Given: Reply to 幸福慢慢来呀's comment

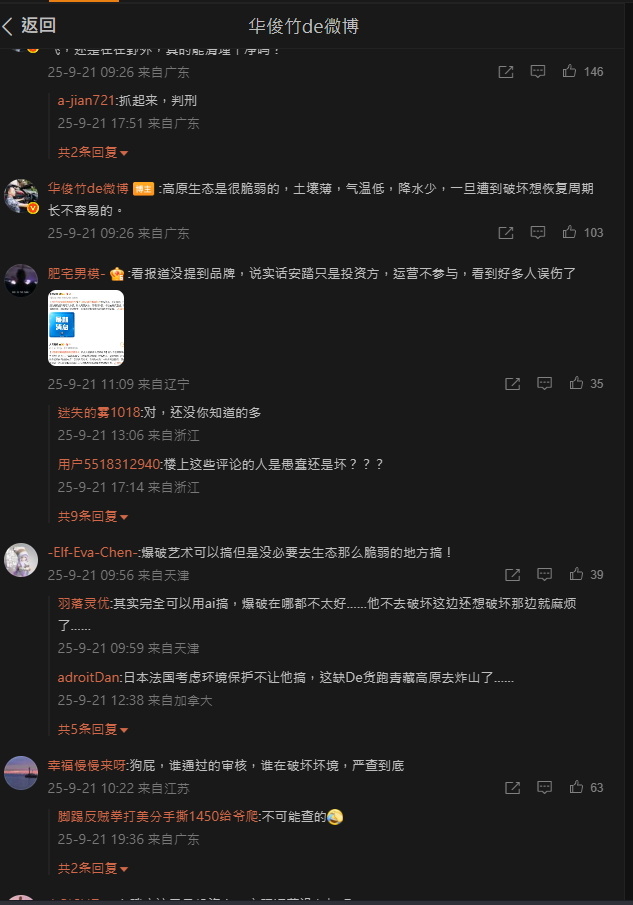Looking at the screenshot, I should tap(544, 788).
